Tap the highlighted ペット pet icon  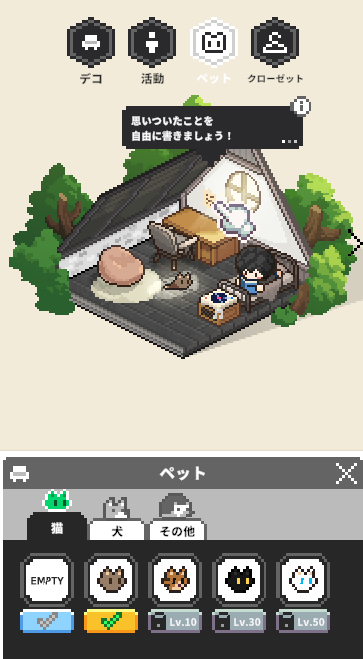tap(214, 42)
